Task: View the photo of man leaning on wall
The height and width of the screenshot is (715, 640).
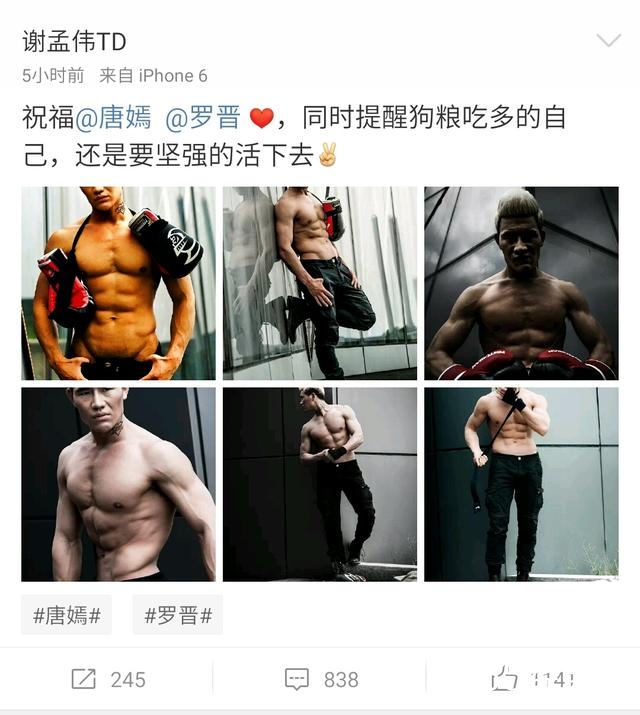Action: 320,283
